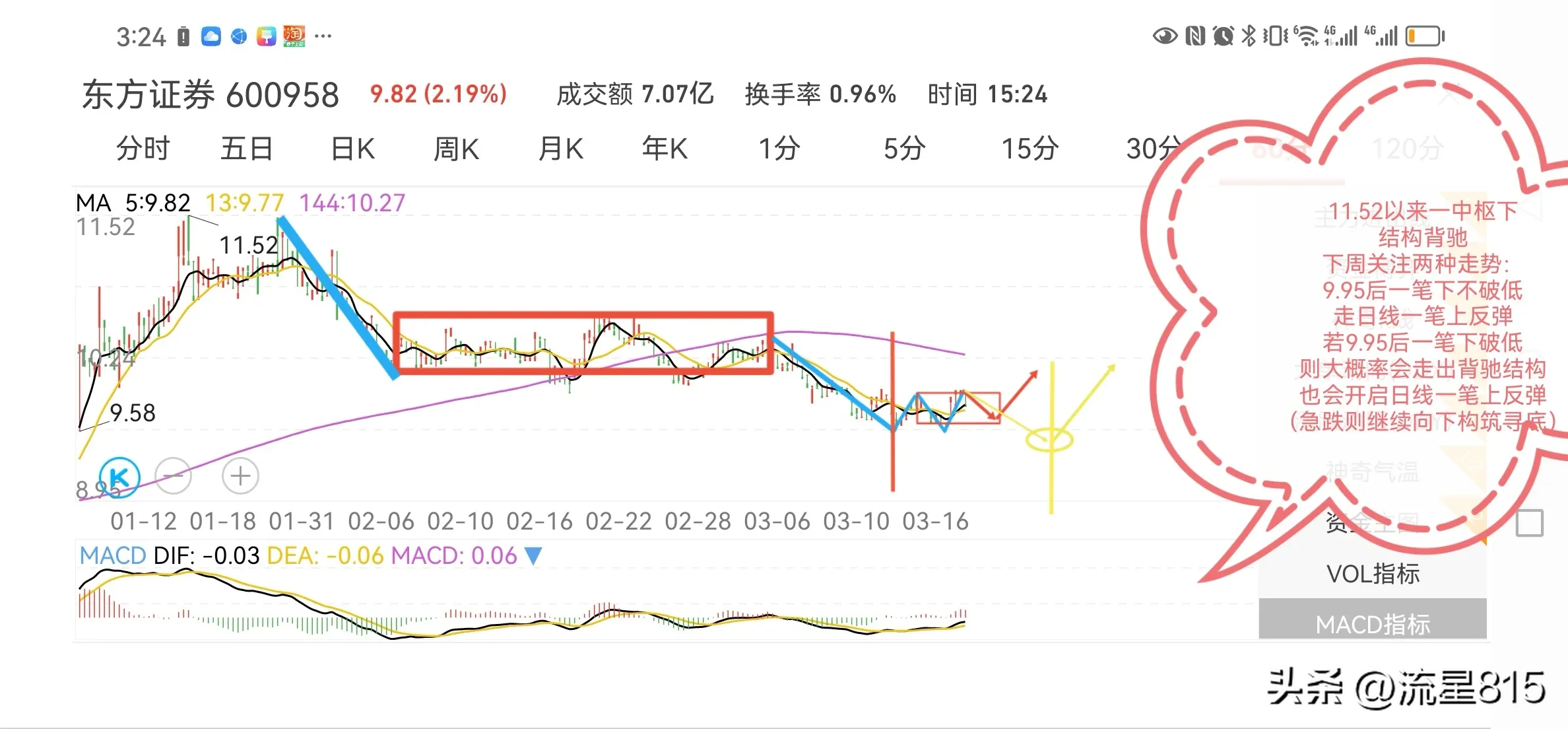The image size is (1568, 729).
Task: Select the 5分 period tab
Action: point(904,149)
